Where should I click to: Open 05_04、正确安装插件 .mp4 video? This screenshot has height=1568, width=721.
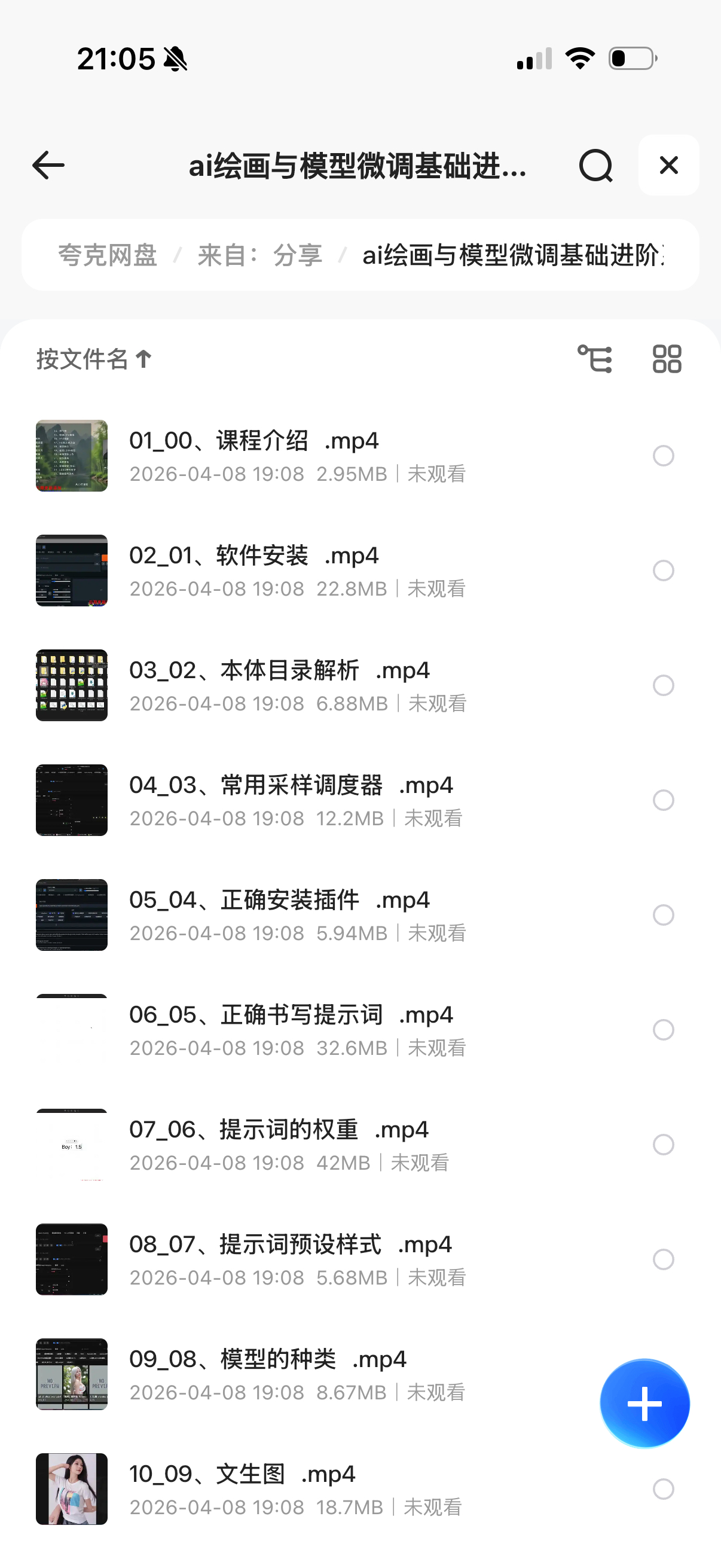tap(279, 900)
